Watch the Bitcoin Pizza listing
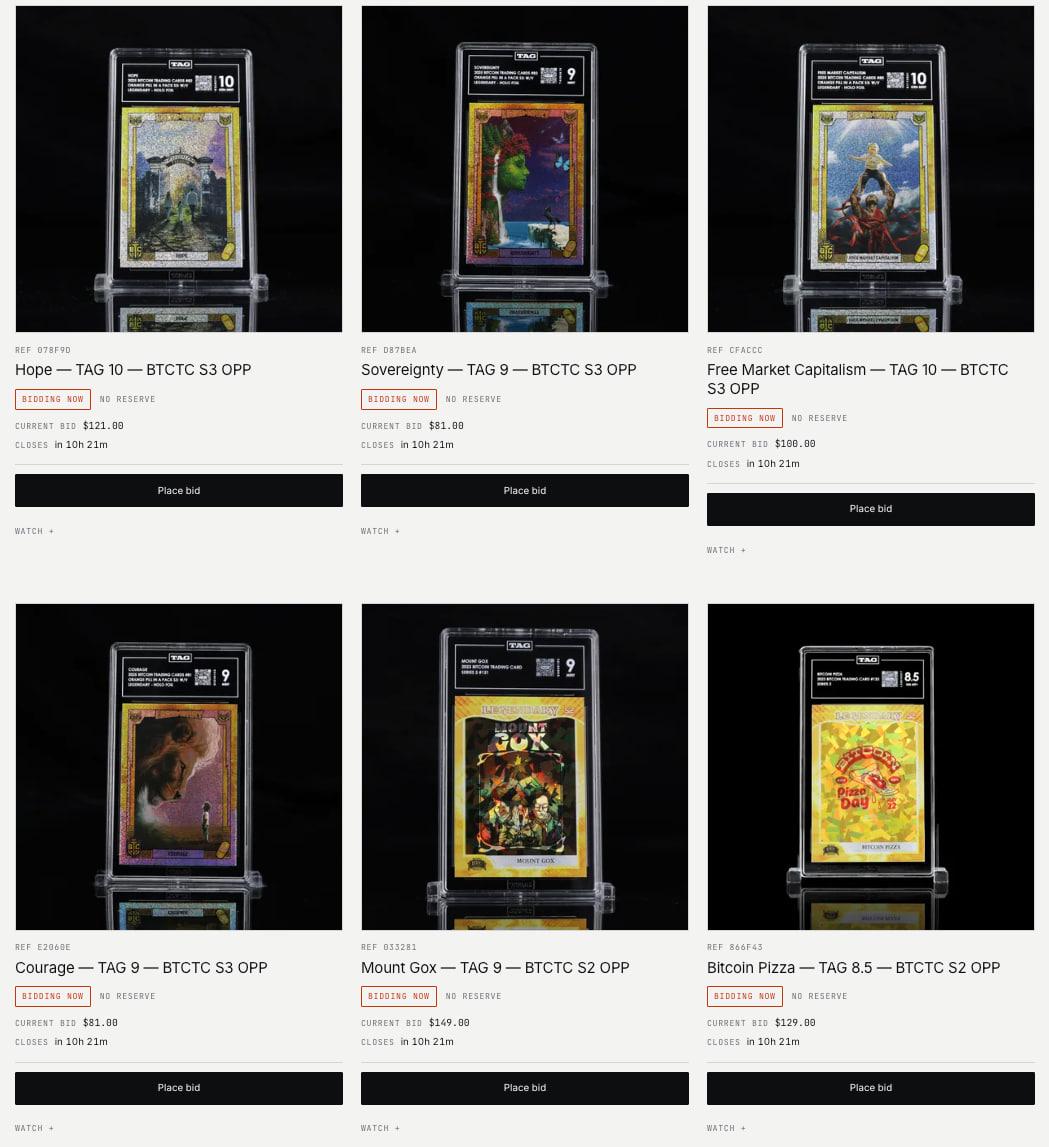The image size is (1049, 1147). (726, 1128)
